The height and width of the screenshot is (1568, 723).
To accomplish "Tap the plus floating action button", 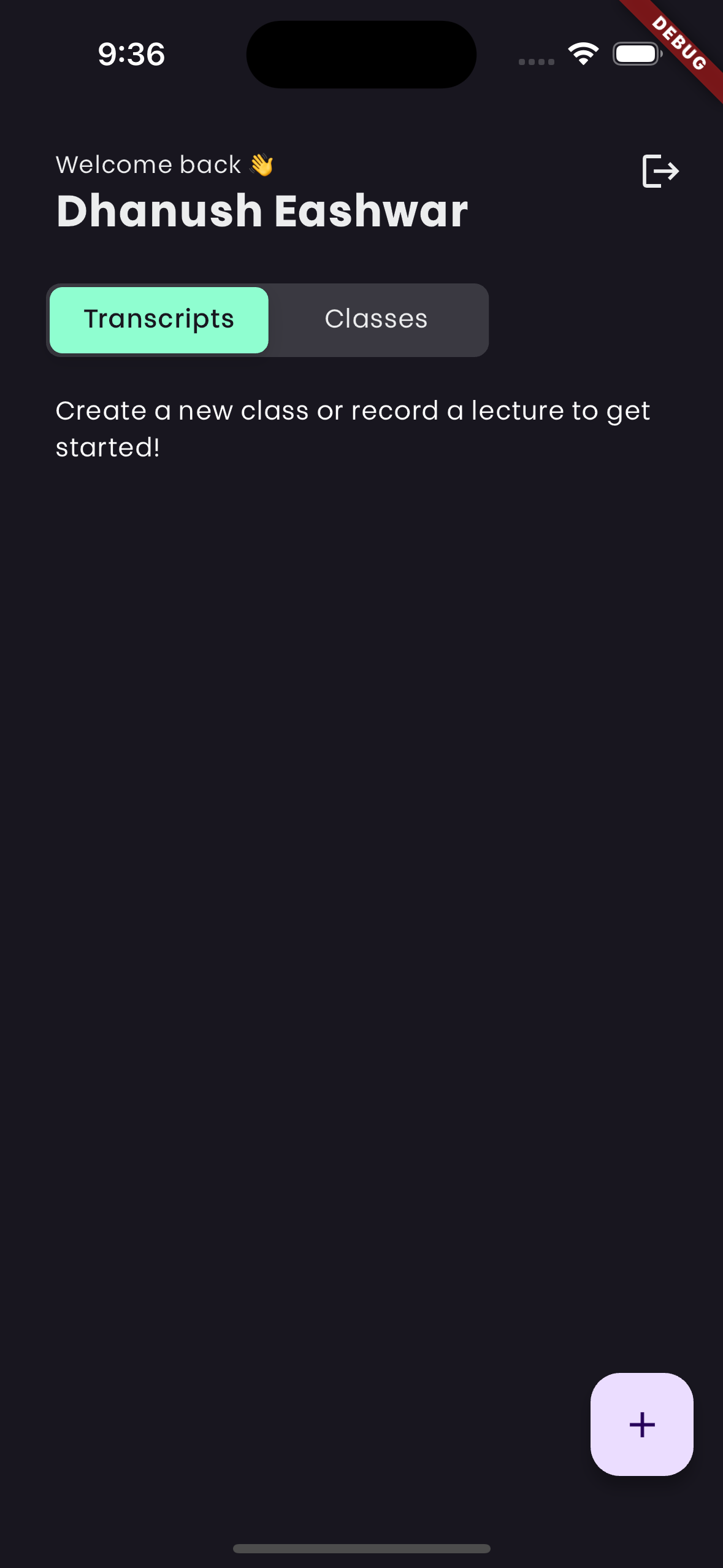I will coord(641,1424).
